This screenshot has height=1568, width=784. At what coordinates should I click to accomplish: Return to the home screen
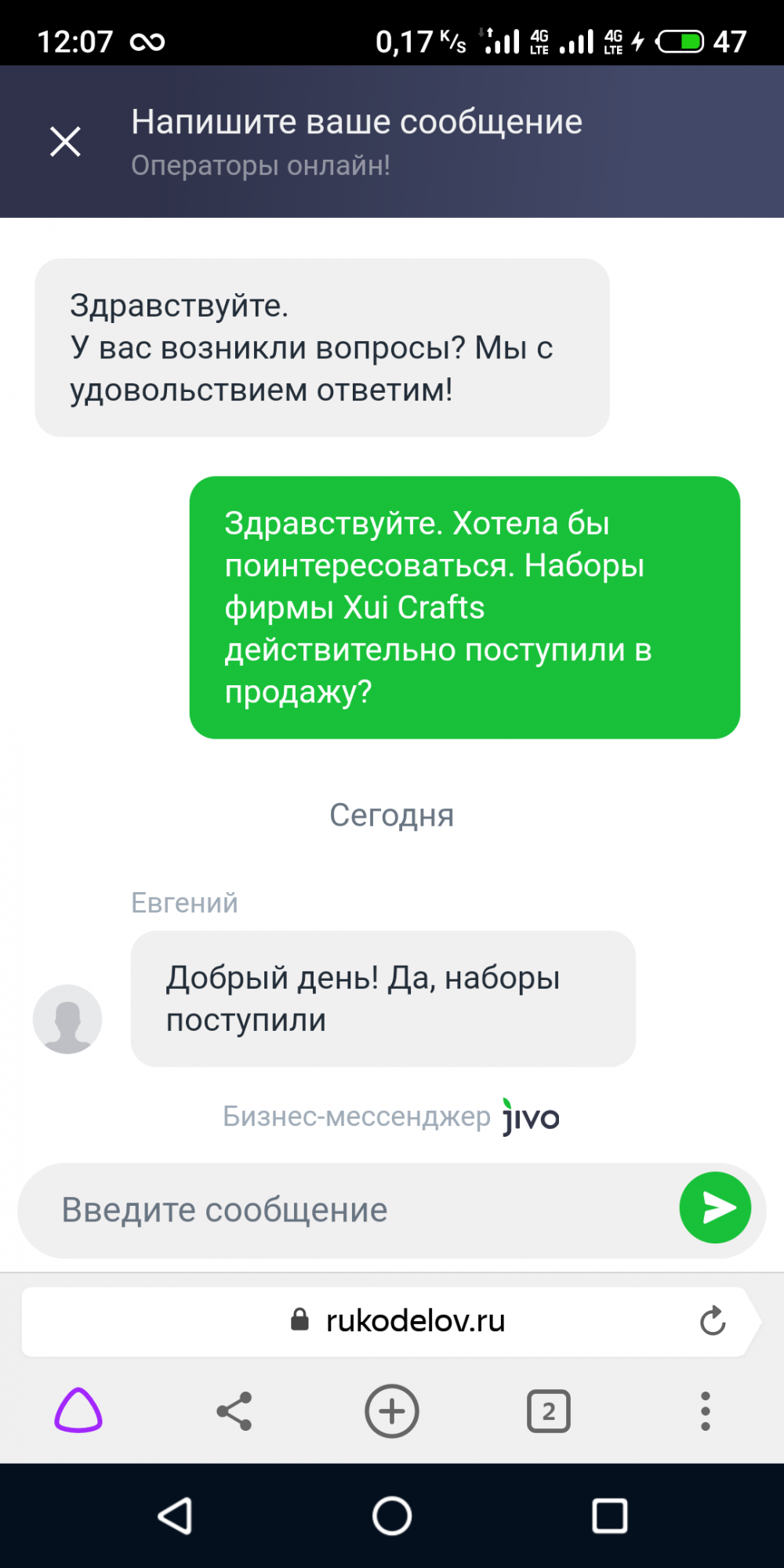click(x=392, y=1515)
